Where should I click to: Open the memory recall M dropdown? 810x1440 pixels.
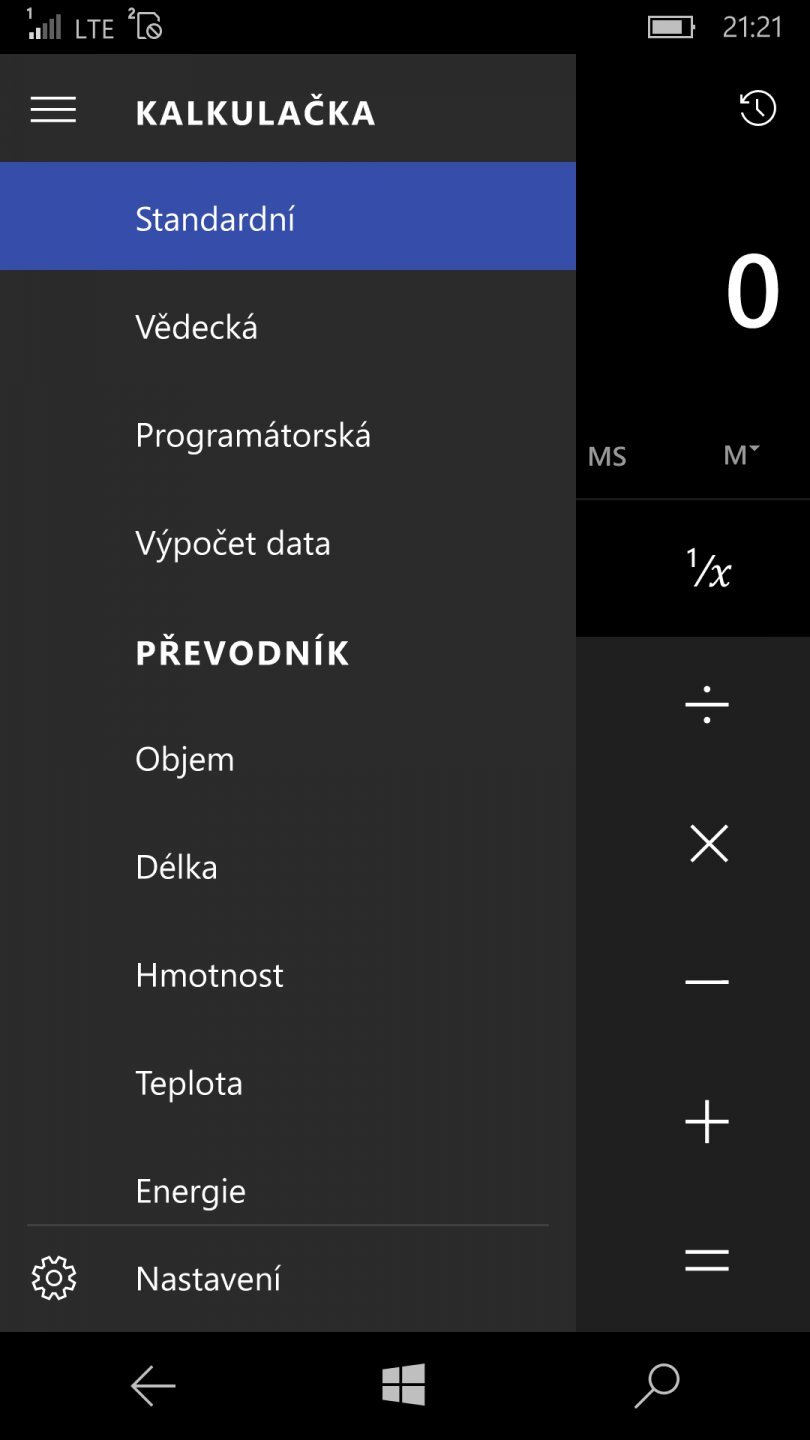(x=738, y=456)
